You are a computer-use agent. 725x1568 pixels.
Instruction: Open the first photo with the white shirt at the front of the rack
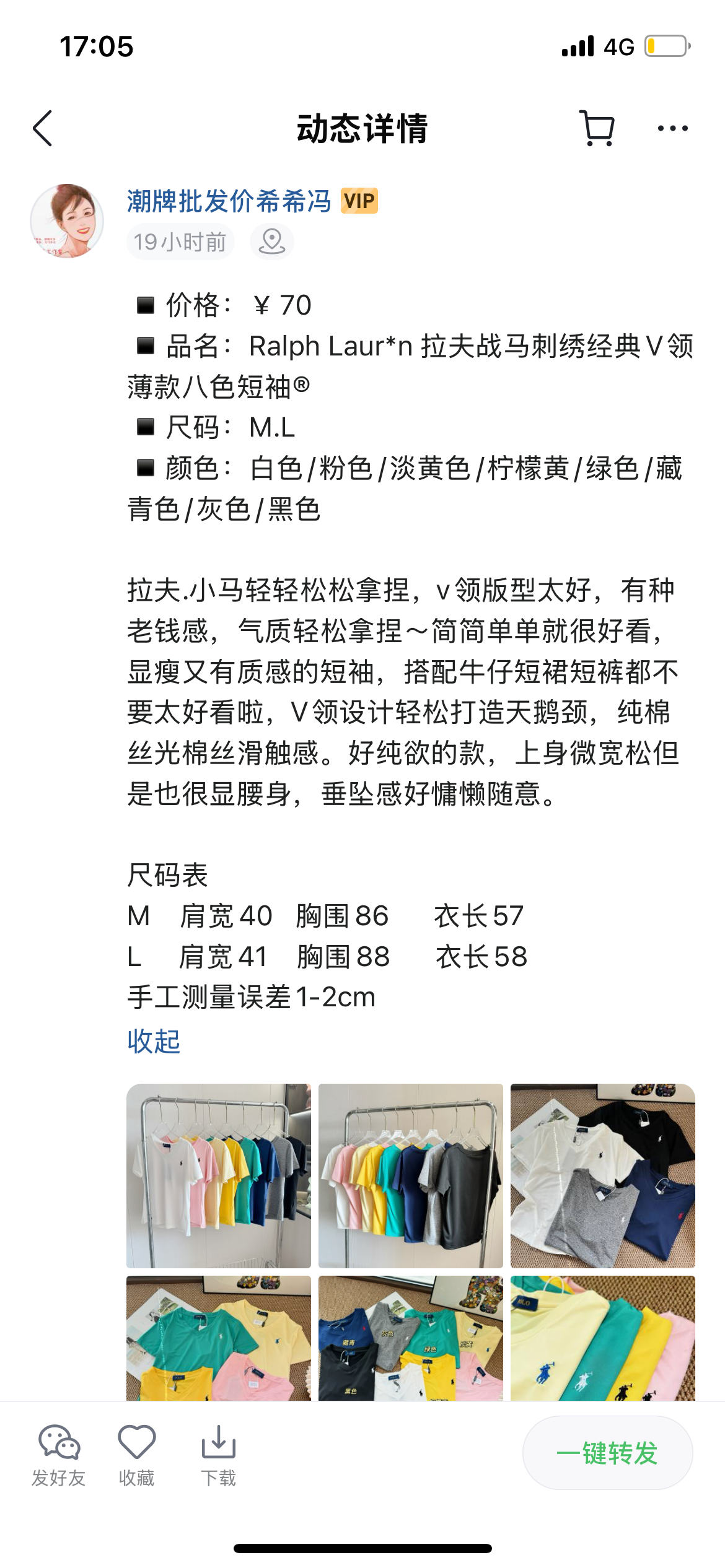(219, 1175)
